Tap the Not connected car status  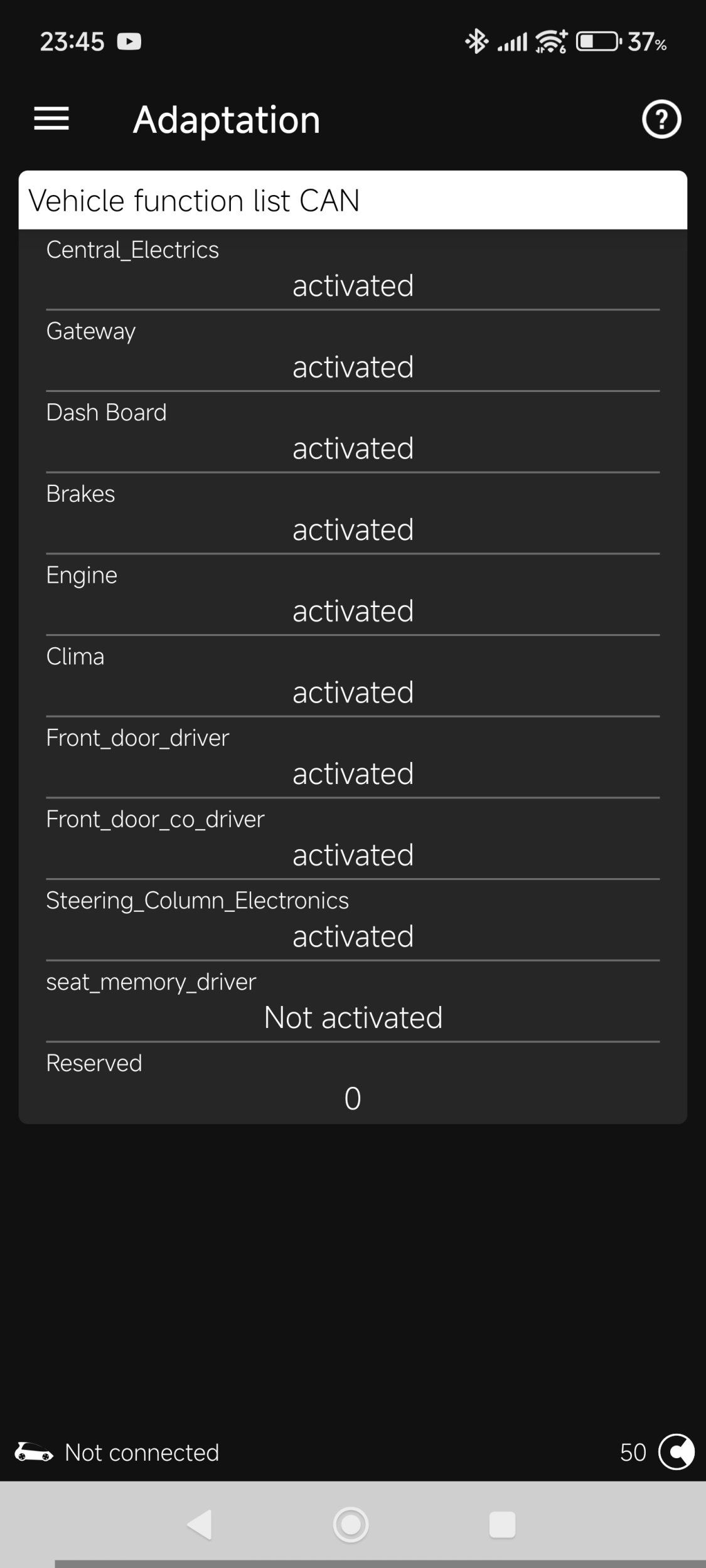pyautogui.click(x=118, y=1452)
